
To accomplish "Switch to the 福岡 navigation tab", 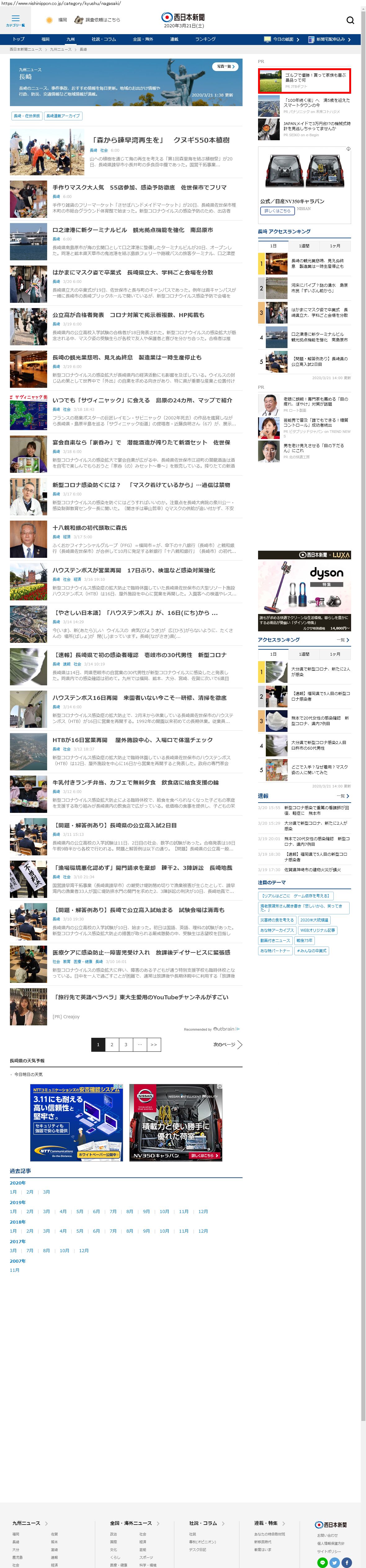I will coord(45,39).
